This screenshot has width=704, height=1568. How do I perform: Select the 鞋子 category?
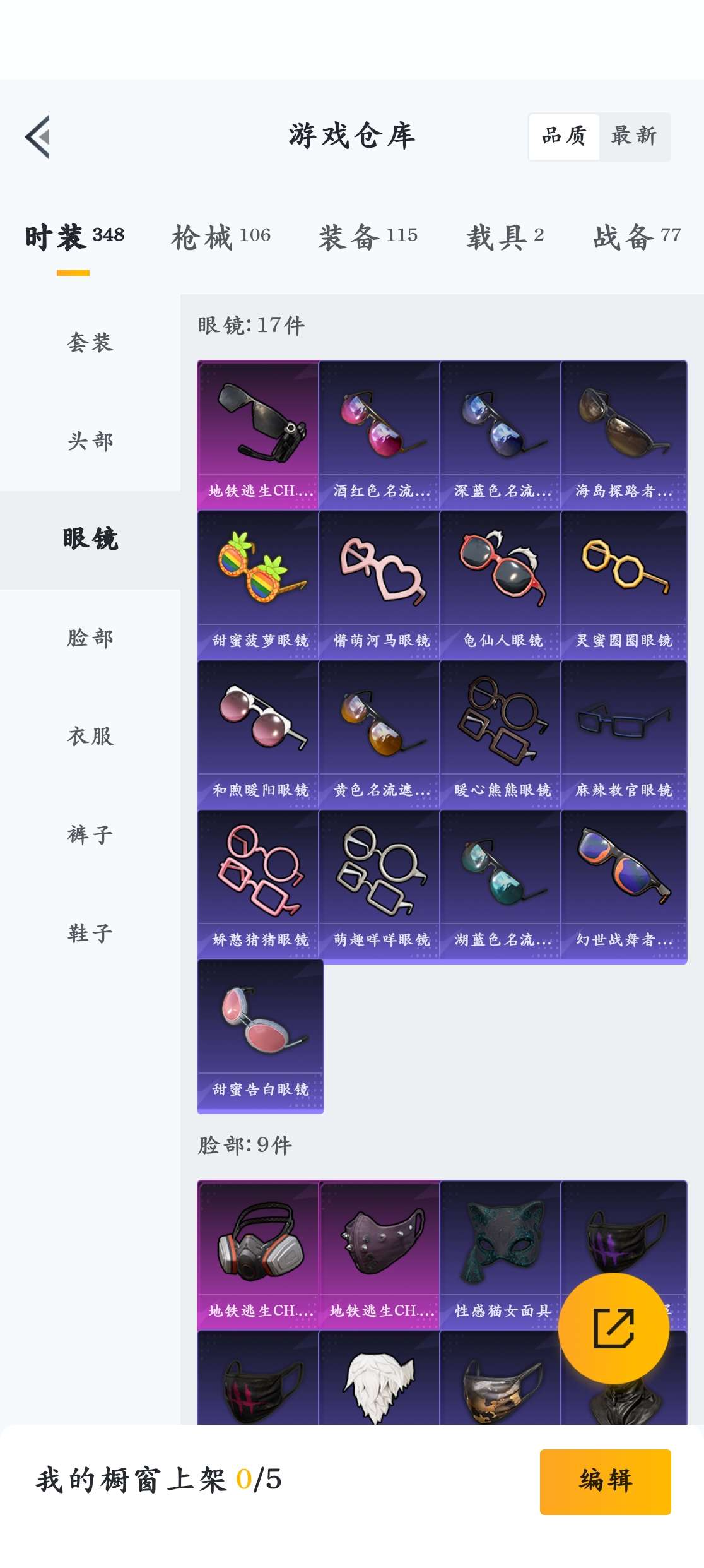(90, 934)
